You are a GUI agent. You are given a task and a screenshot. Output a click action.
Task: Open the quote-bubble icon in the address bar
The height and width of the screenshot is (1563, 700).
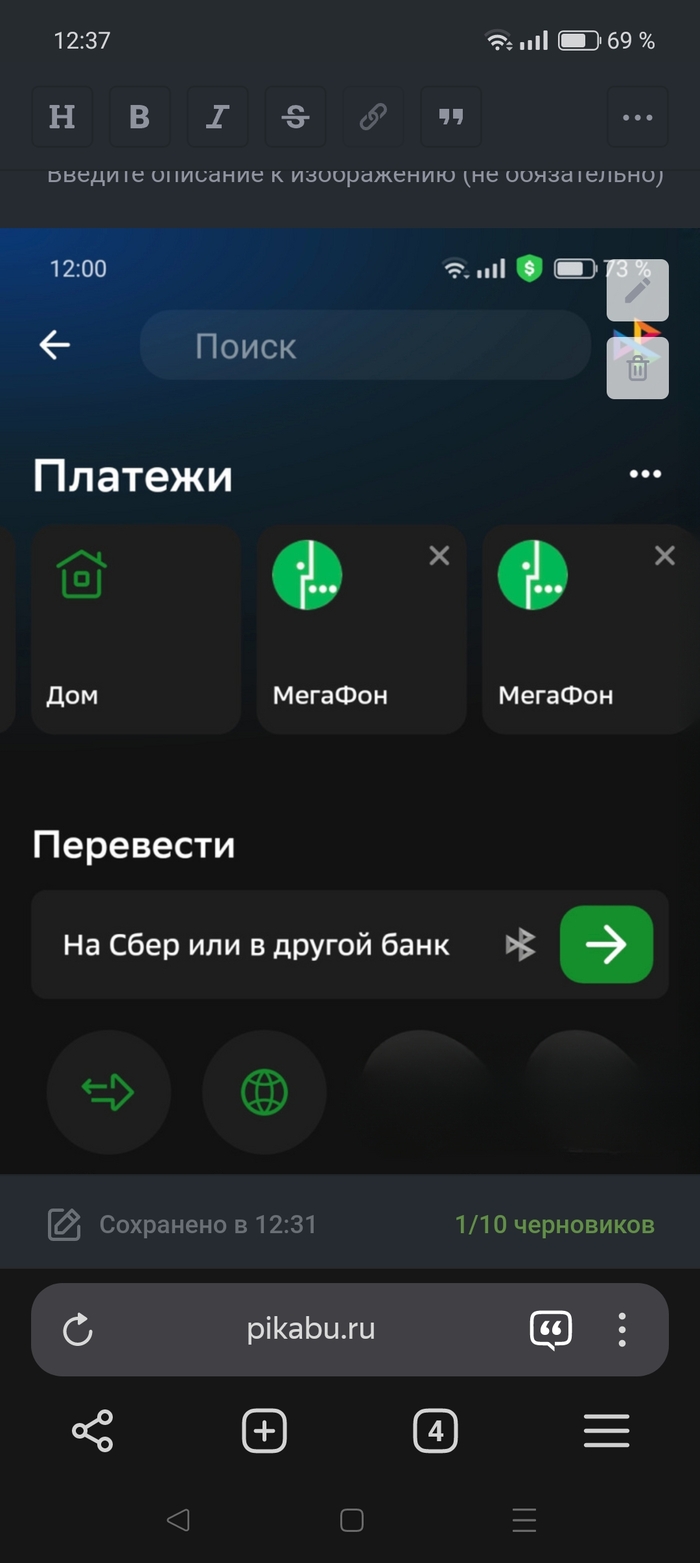coord(550,1330)
